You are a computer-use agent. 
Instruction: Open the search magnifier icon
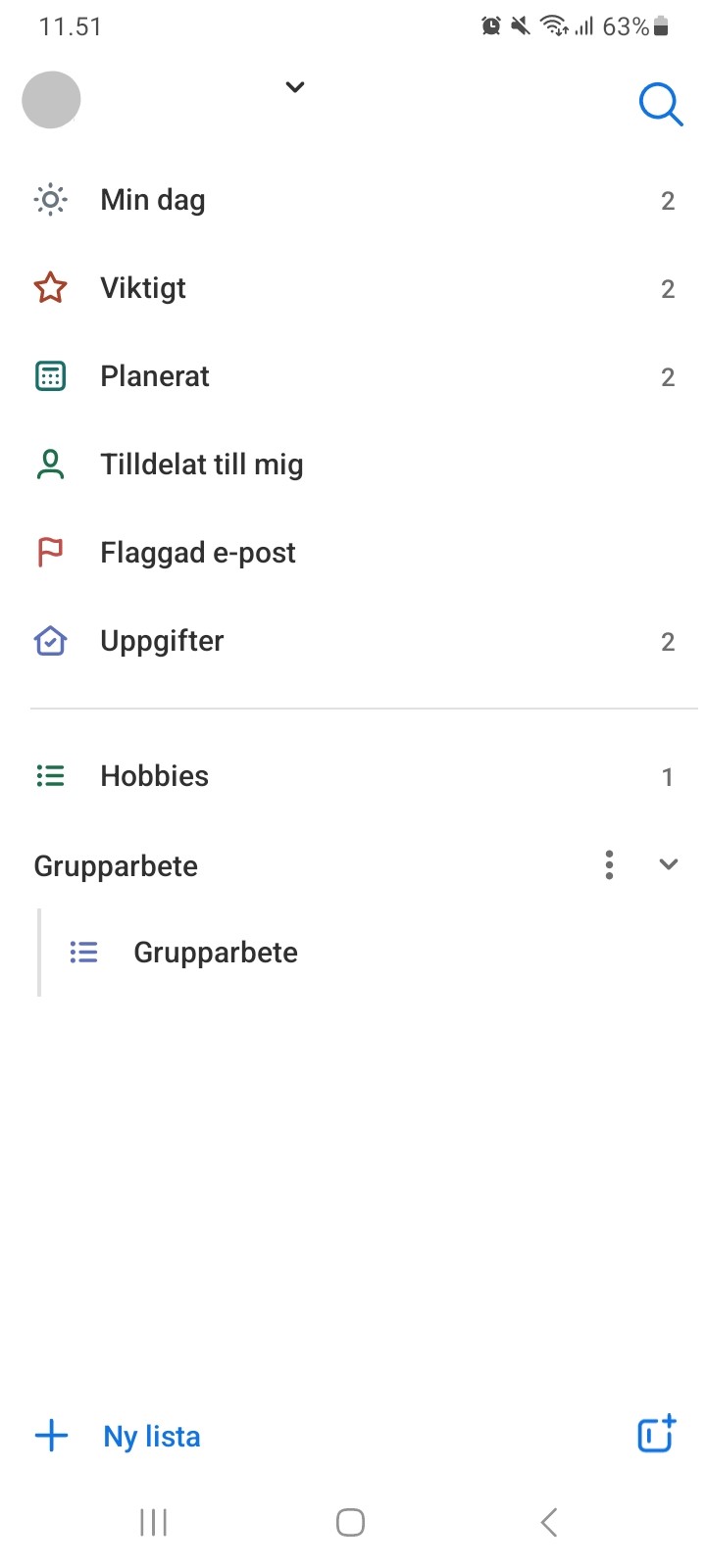660,104
